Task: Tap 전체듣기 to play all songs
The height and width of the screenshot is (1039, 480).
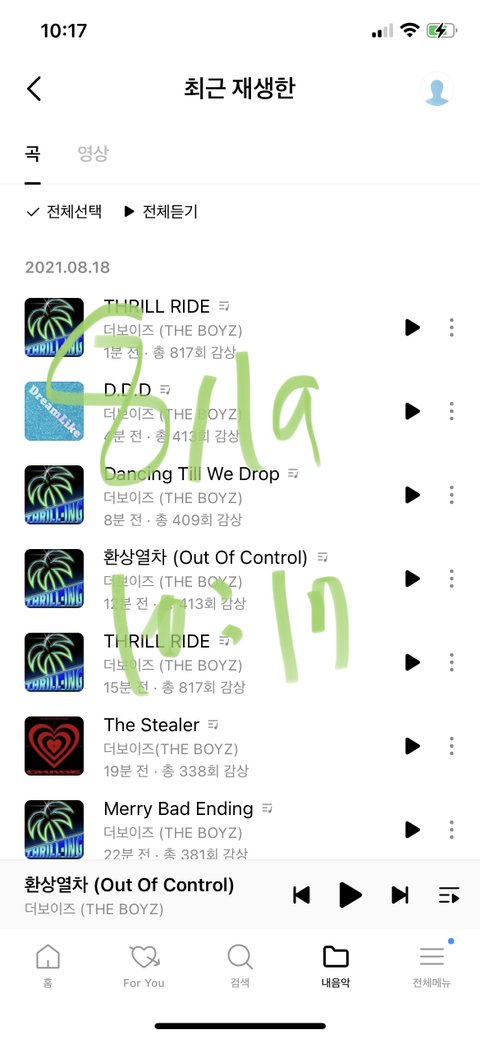Action: coord(160,212)
